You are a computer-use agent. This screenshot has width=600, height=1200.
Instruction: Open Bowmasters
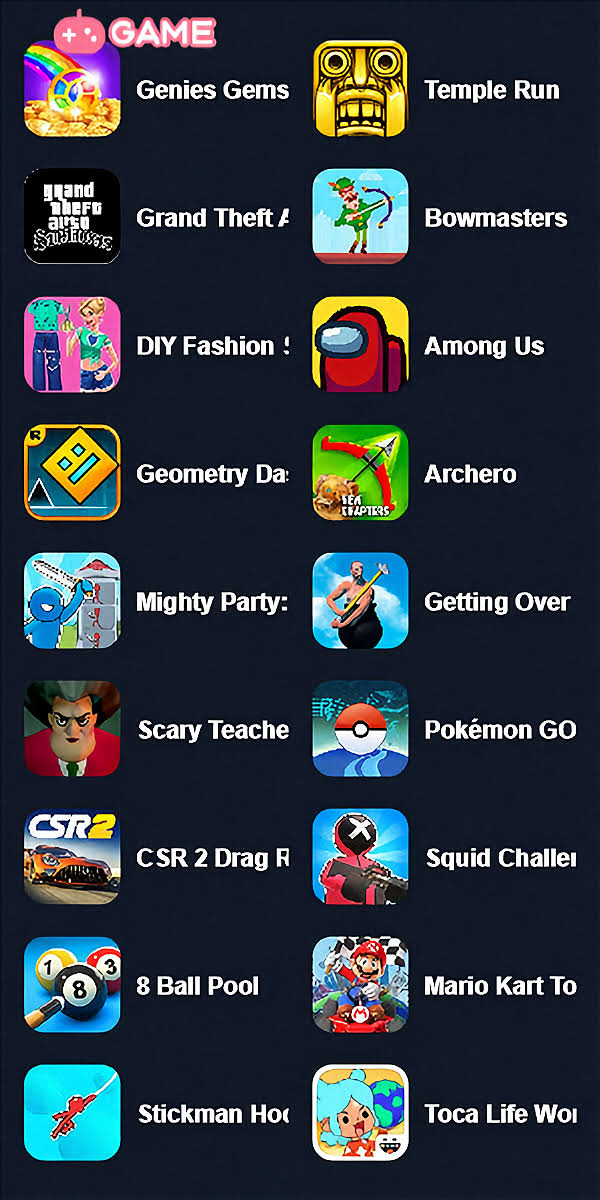tap(360, 217)
